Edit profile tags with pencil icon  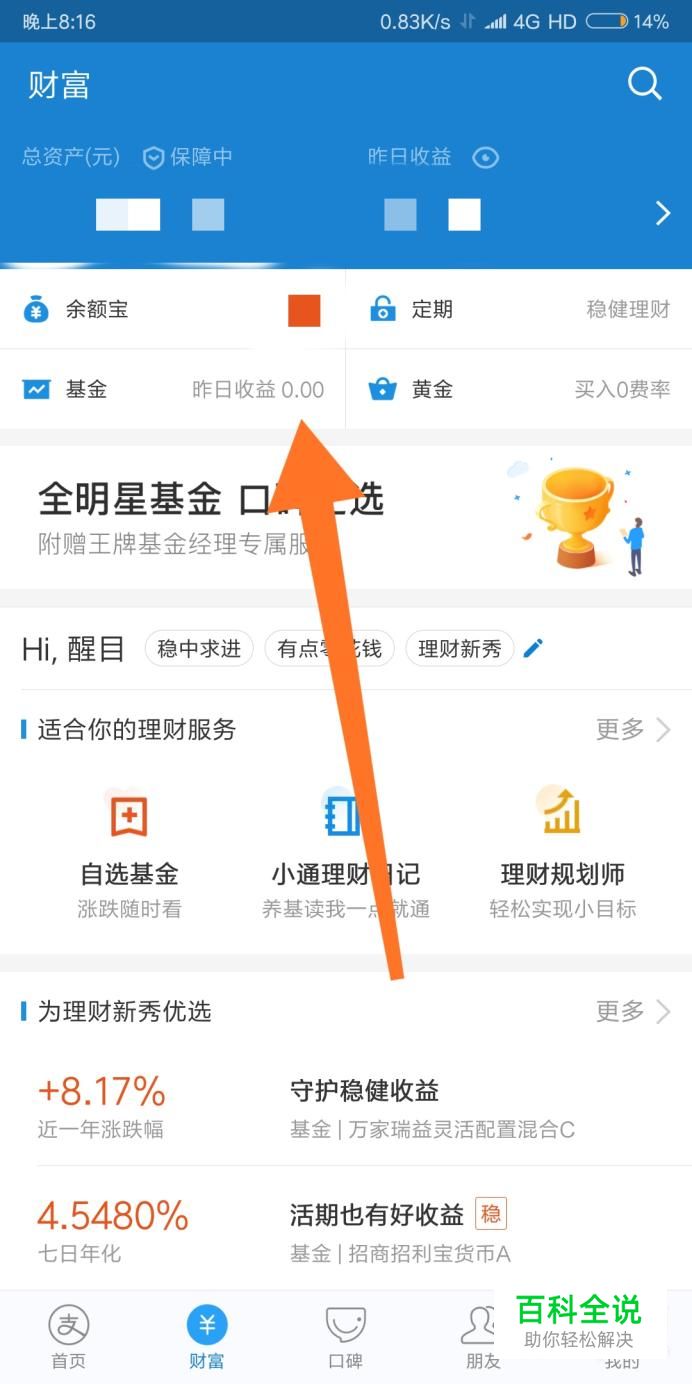coord(533,648)
